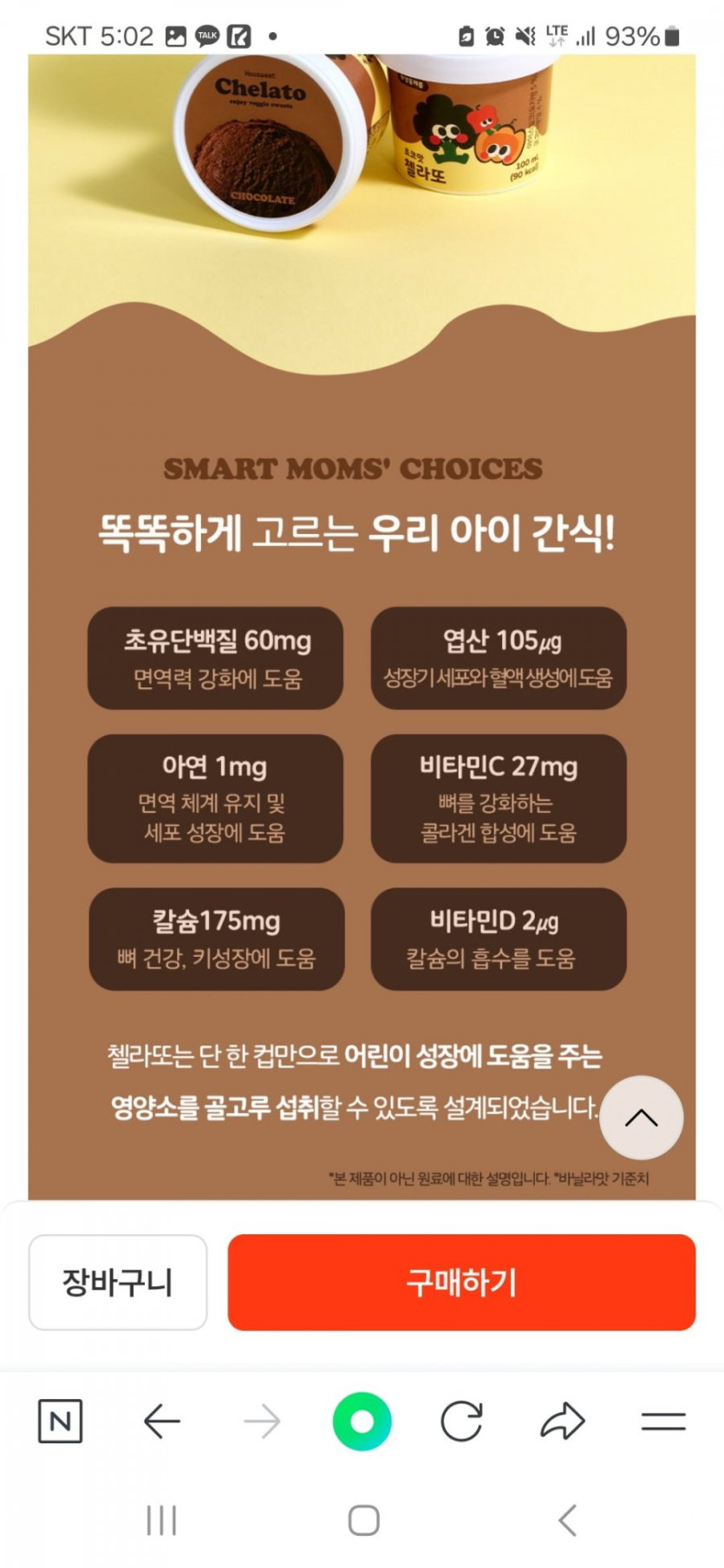
Task: Jump back to top with the up arrow
Action: (x=642, y=1117)
